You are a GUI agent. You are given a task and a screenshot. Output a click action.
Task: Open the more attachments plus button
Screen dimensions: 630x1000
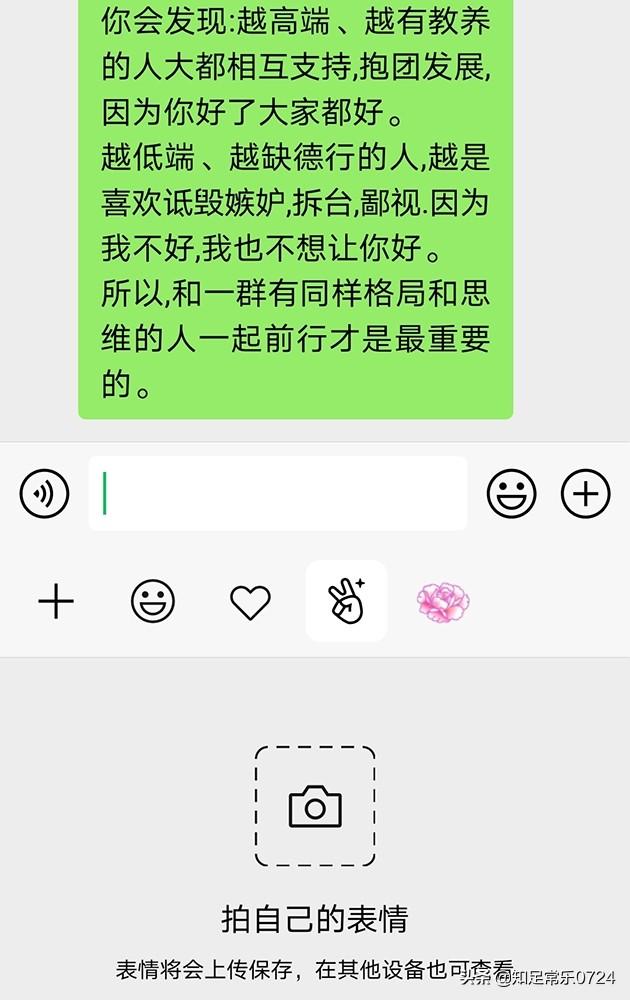pyautogui.click(x=585, y=493)
